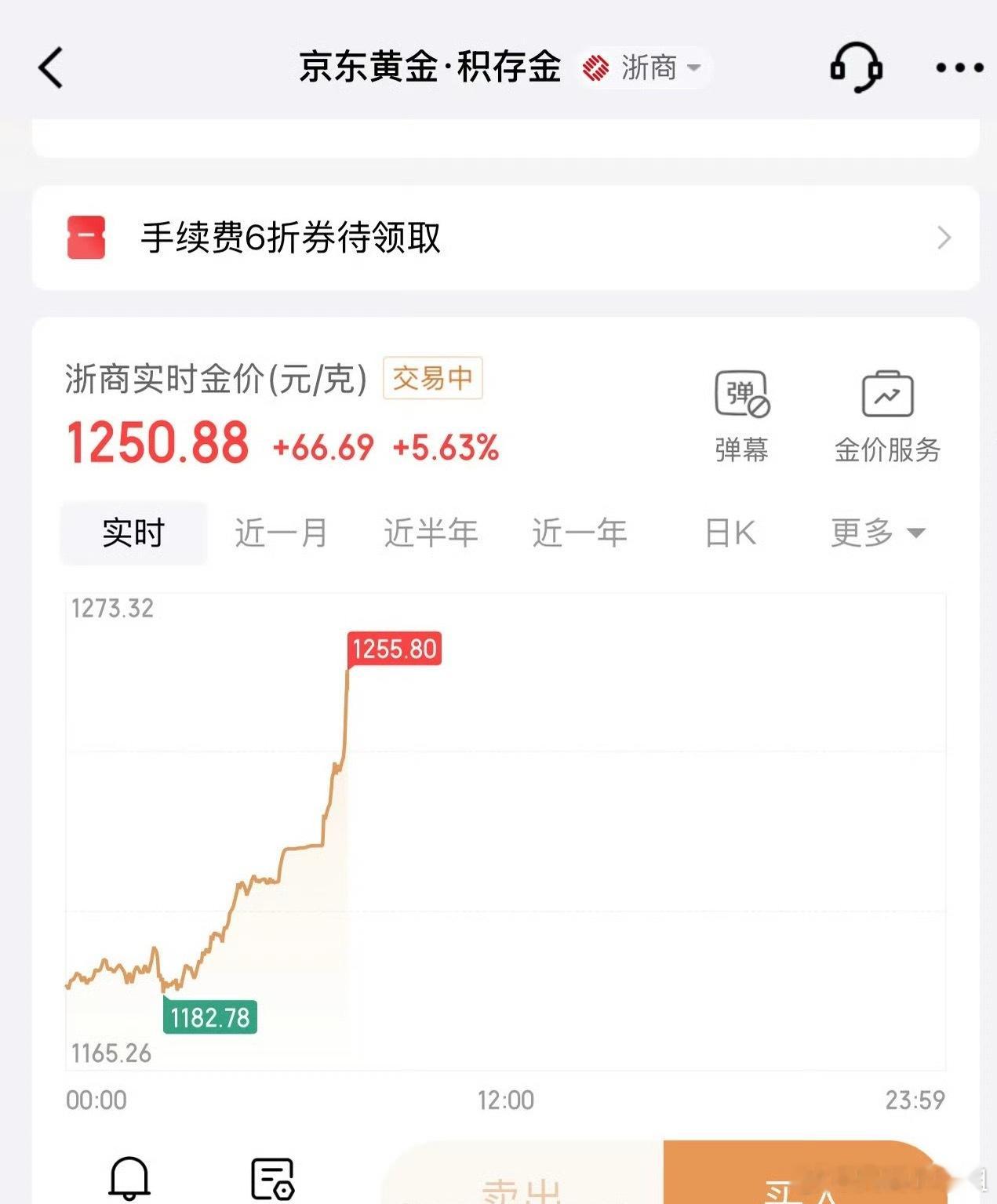Switch to the 实时 real-time chart tab
This screenshot has height=1204, width=997.
pos(132,532)
